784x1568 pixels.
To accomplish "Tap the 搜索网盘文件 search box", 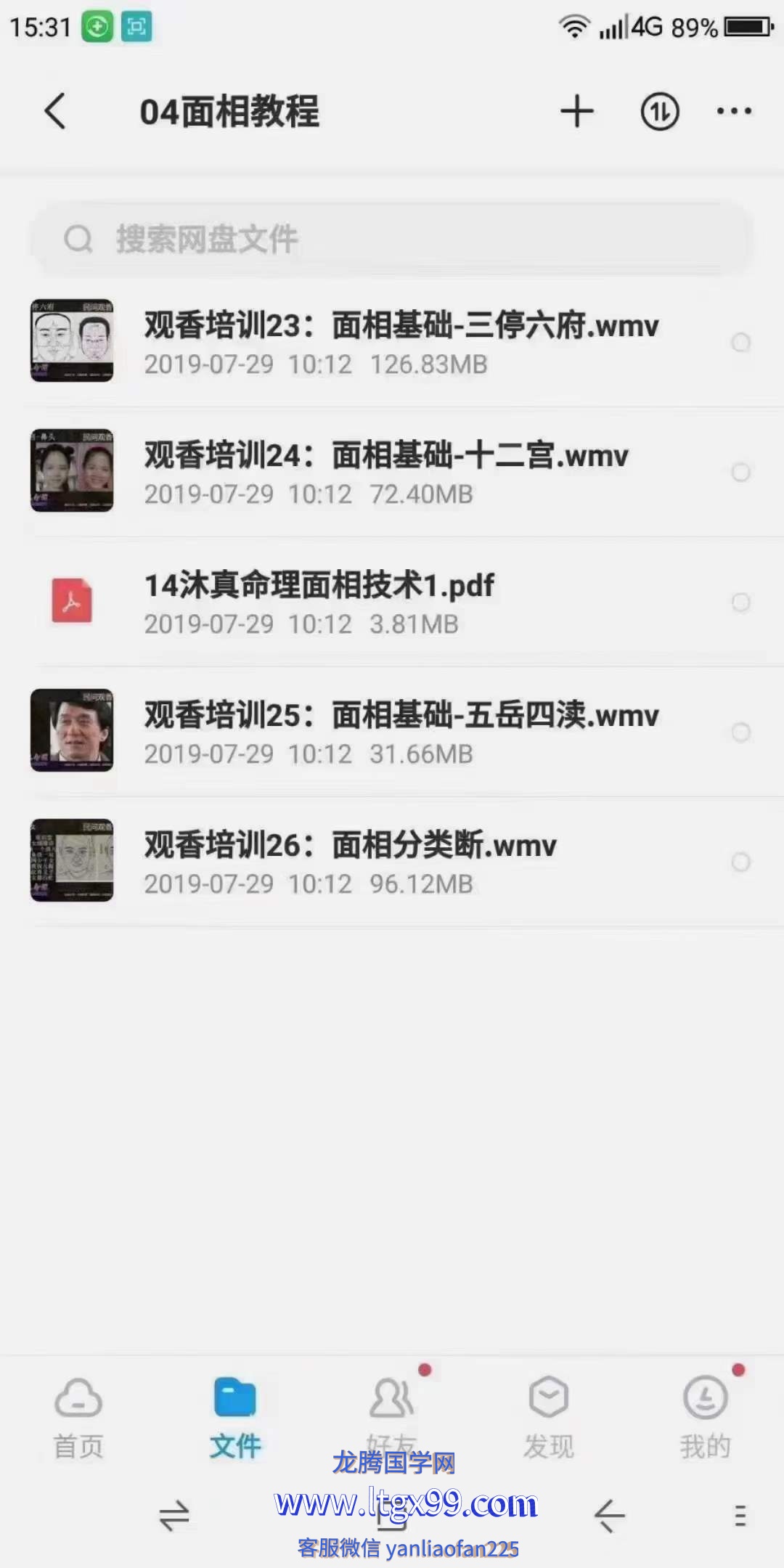I will pos(392,239).
